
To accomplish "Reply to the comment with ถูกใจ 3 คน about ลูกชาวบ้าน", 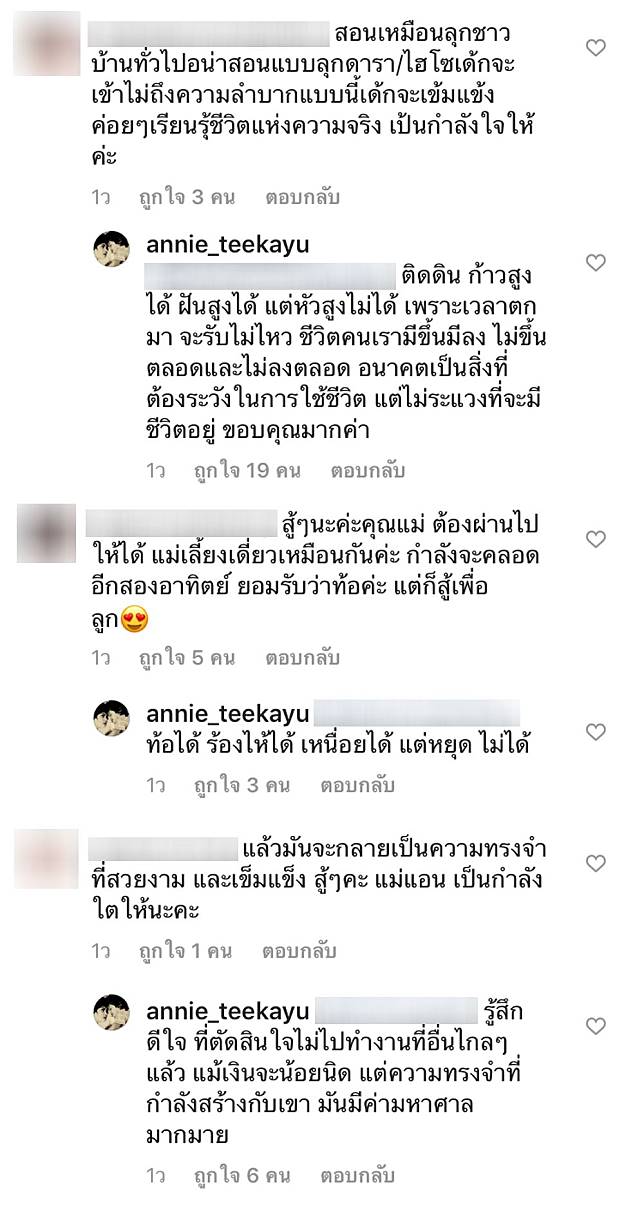I will 303,197.
